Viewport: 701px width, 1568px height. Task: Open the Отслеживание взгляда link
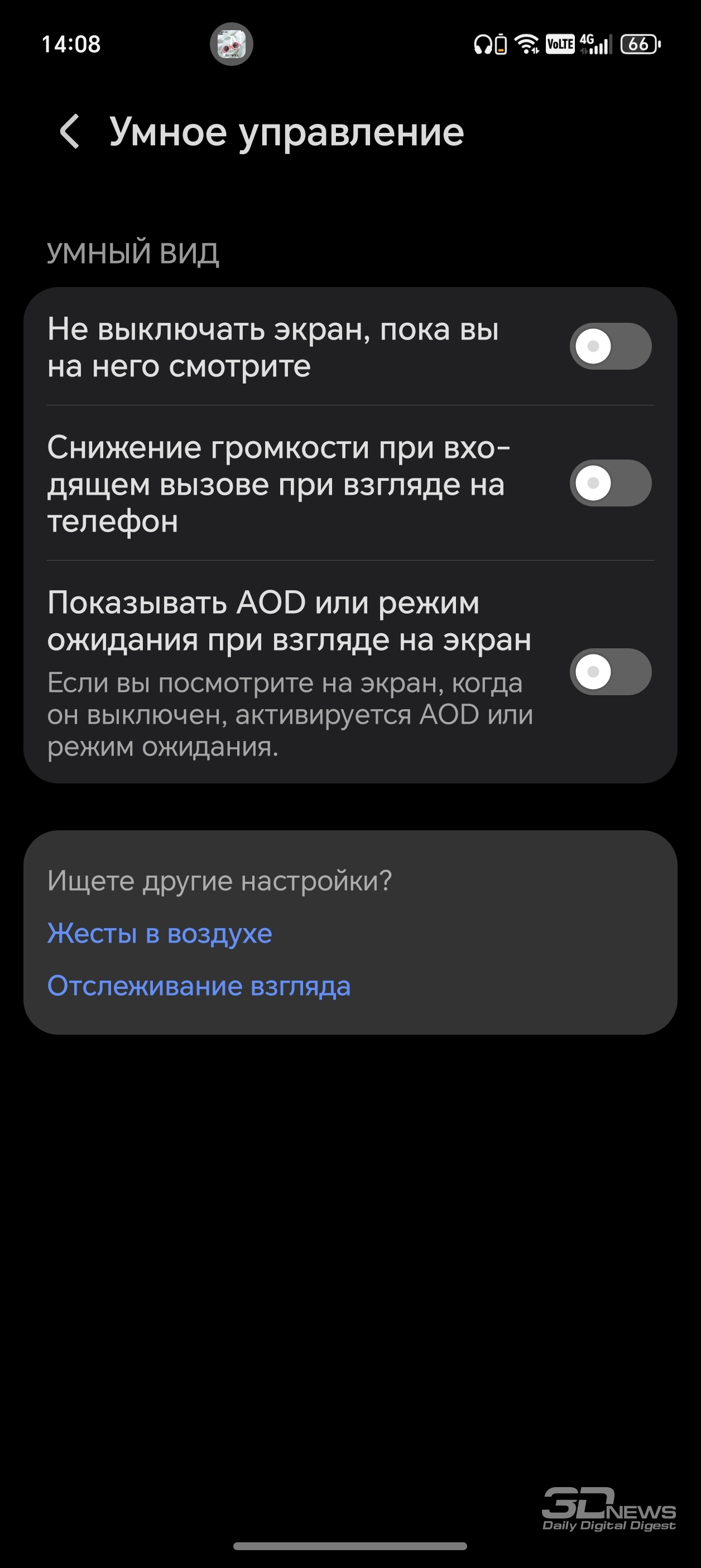tap(199, 986)
